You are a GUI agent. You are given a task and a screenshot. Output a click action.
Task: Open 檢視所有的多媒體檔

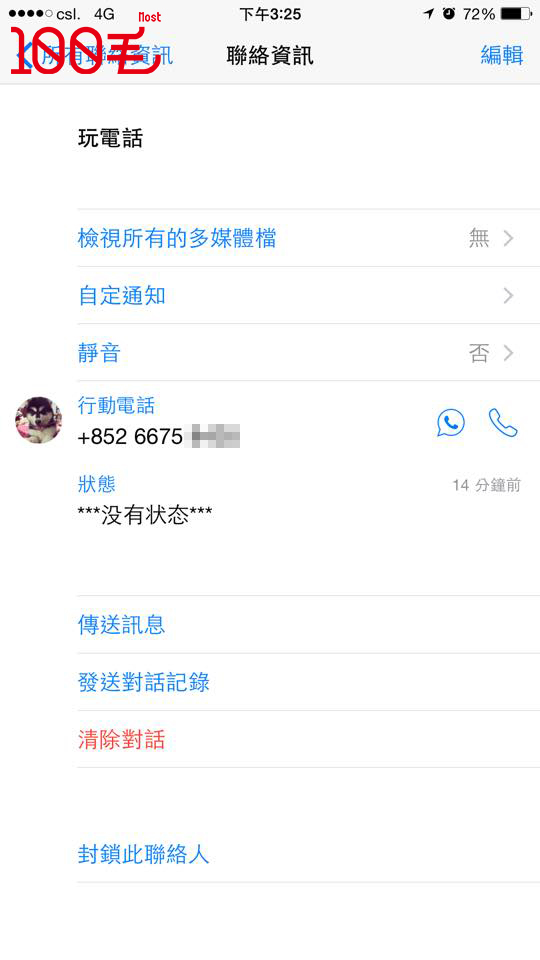click(x=309, y=238)
